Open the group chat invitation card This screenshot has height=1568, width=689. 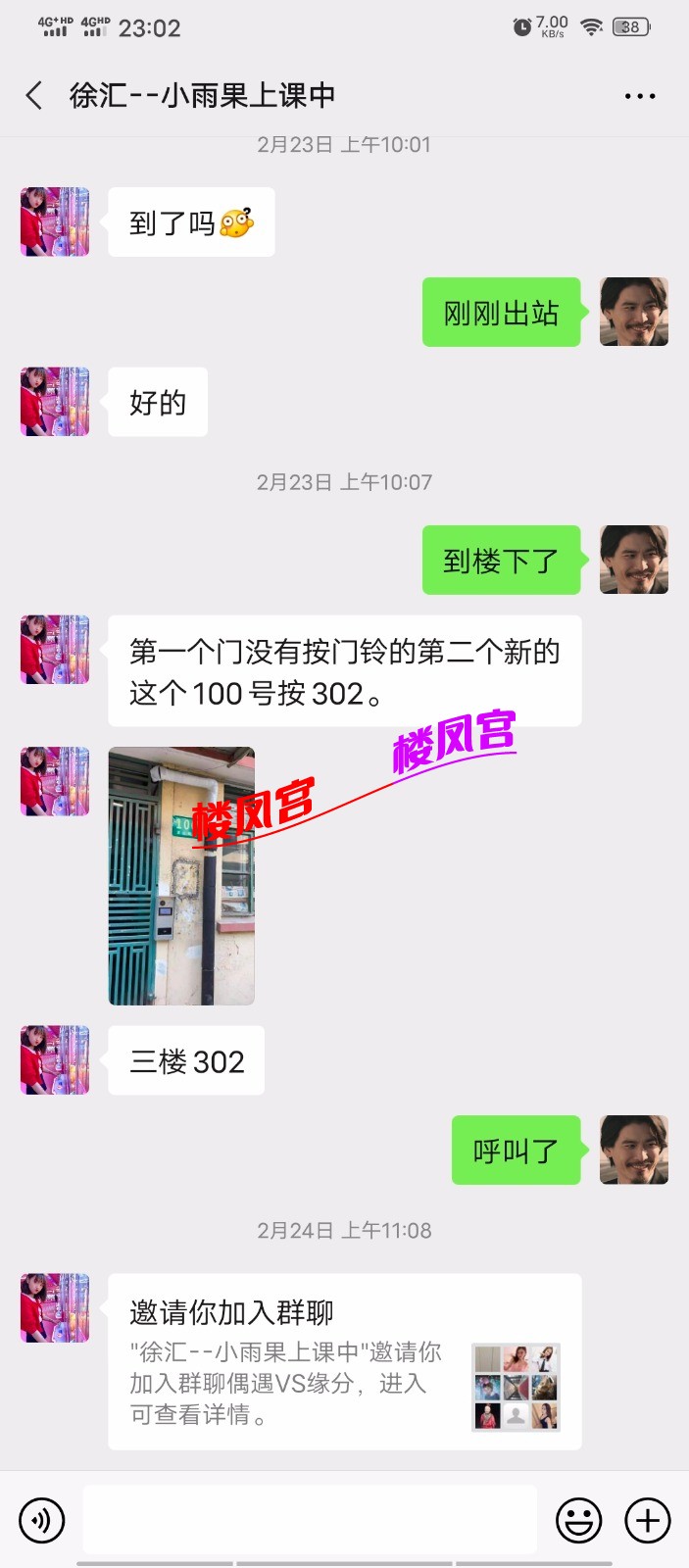(344, 1361)
